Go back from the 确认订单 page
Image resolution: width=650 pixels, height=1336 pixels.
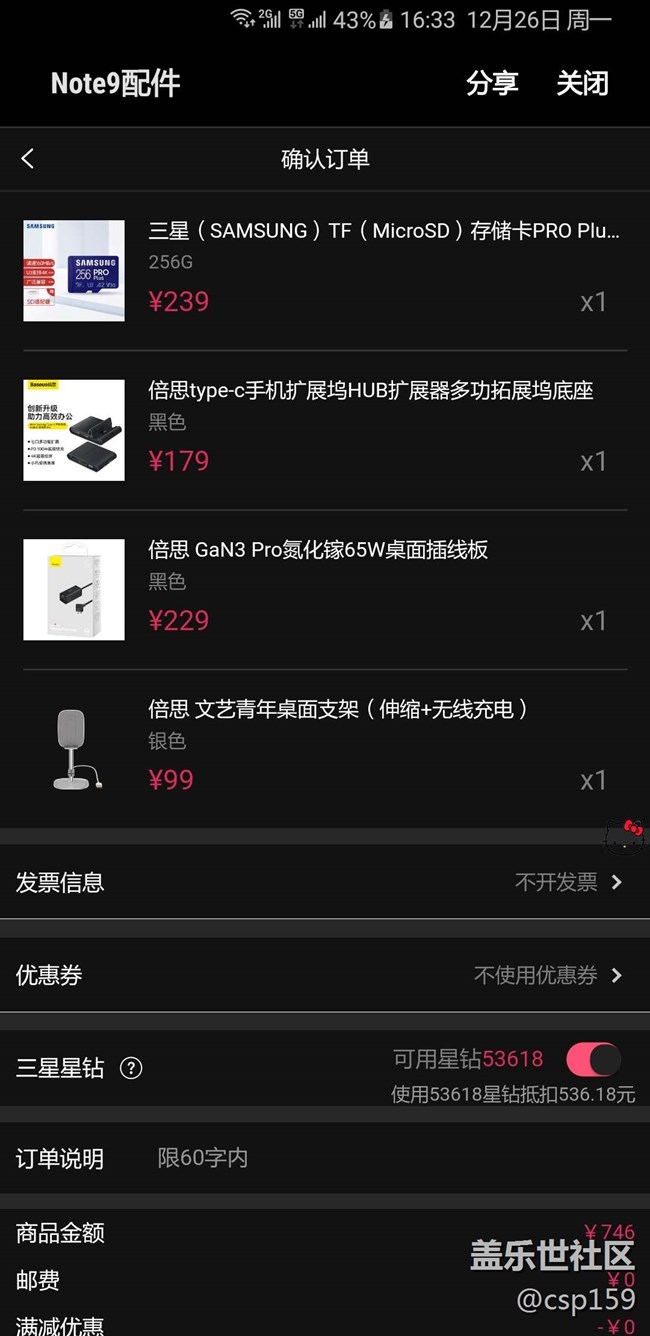coord(28,159)
